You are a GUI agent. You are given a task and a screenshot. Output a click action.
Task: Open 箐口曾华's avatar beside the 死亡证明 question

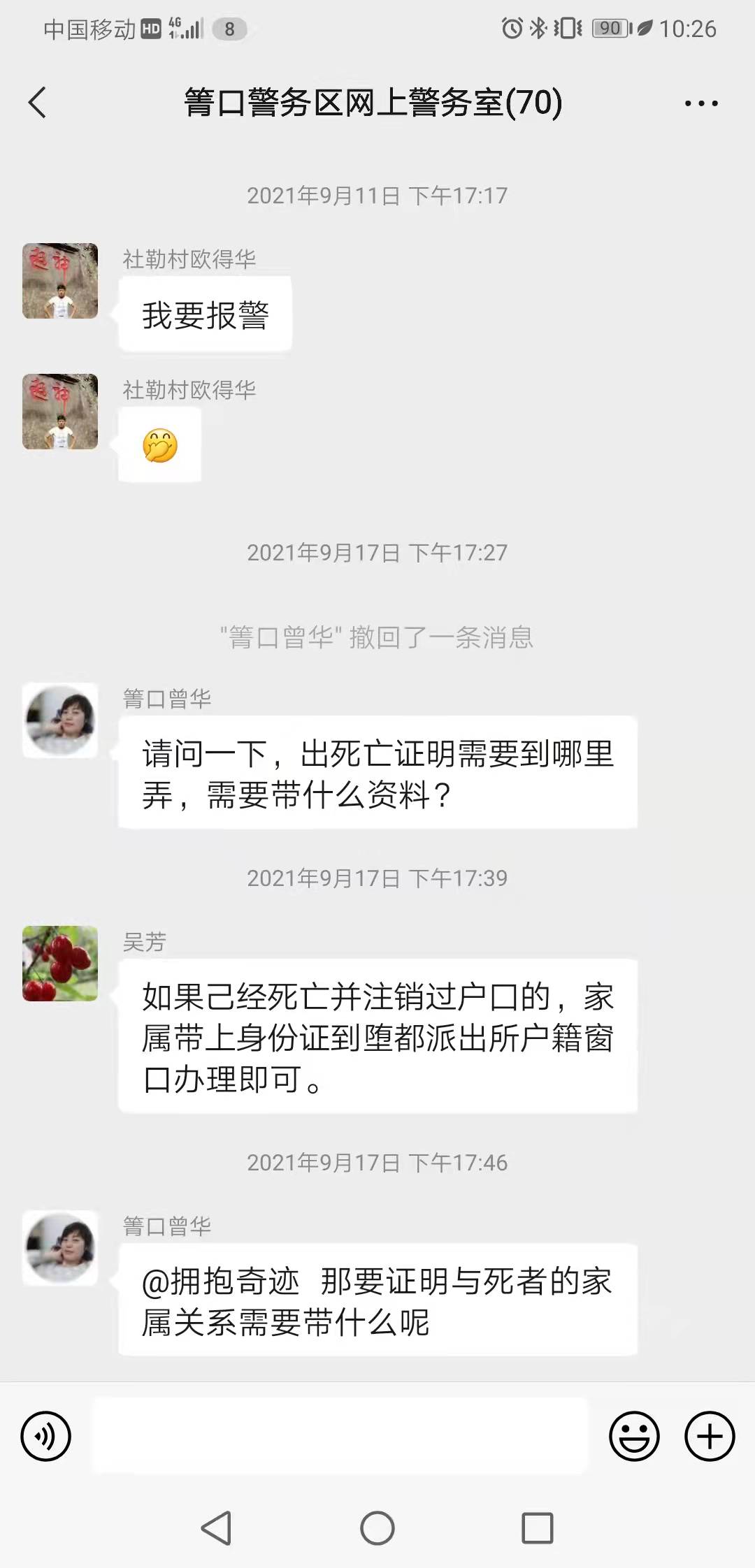click(x=60, y=720)
